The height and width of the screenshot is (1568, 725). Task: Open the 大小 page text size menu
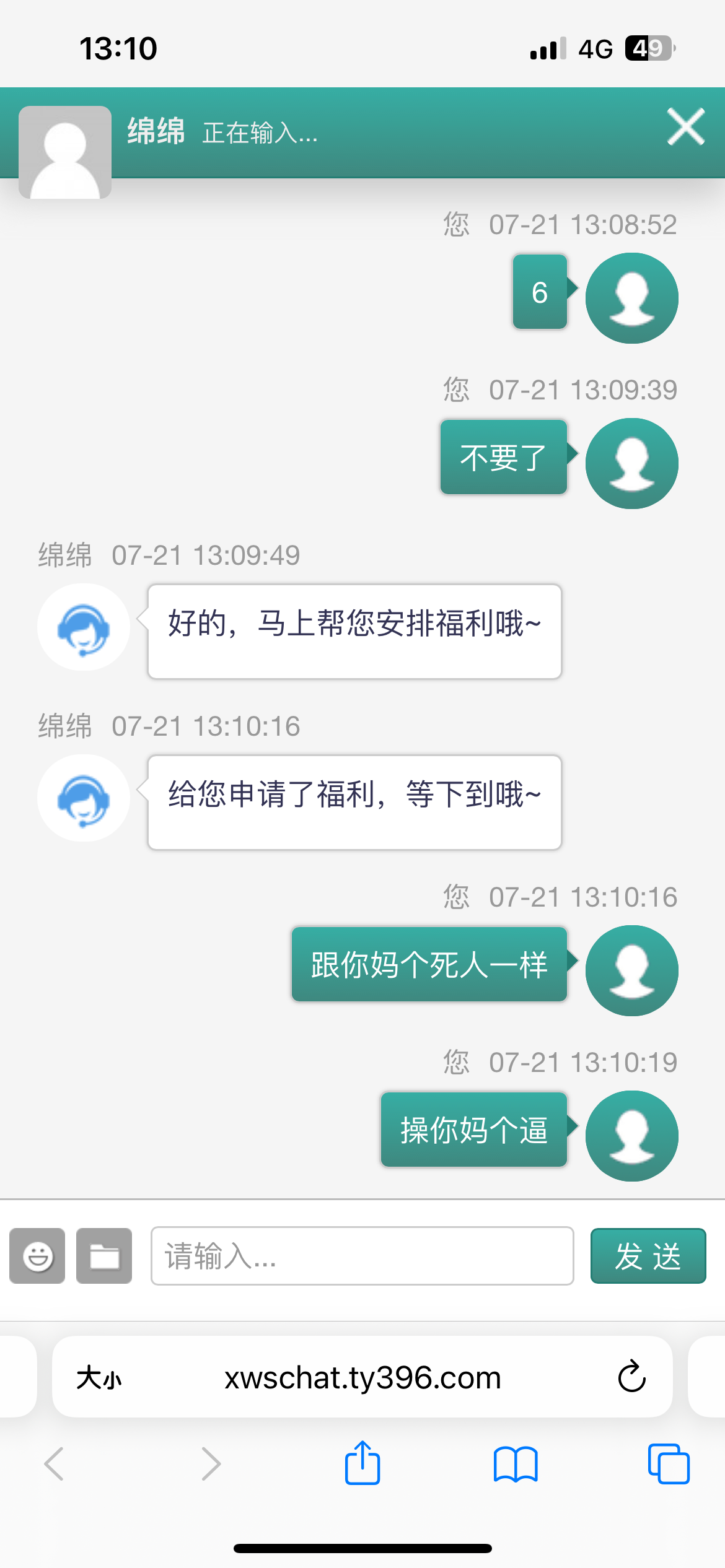click(99, 1378)
